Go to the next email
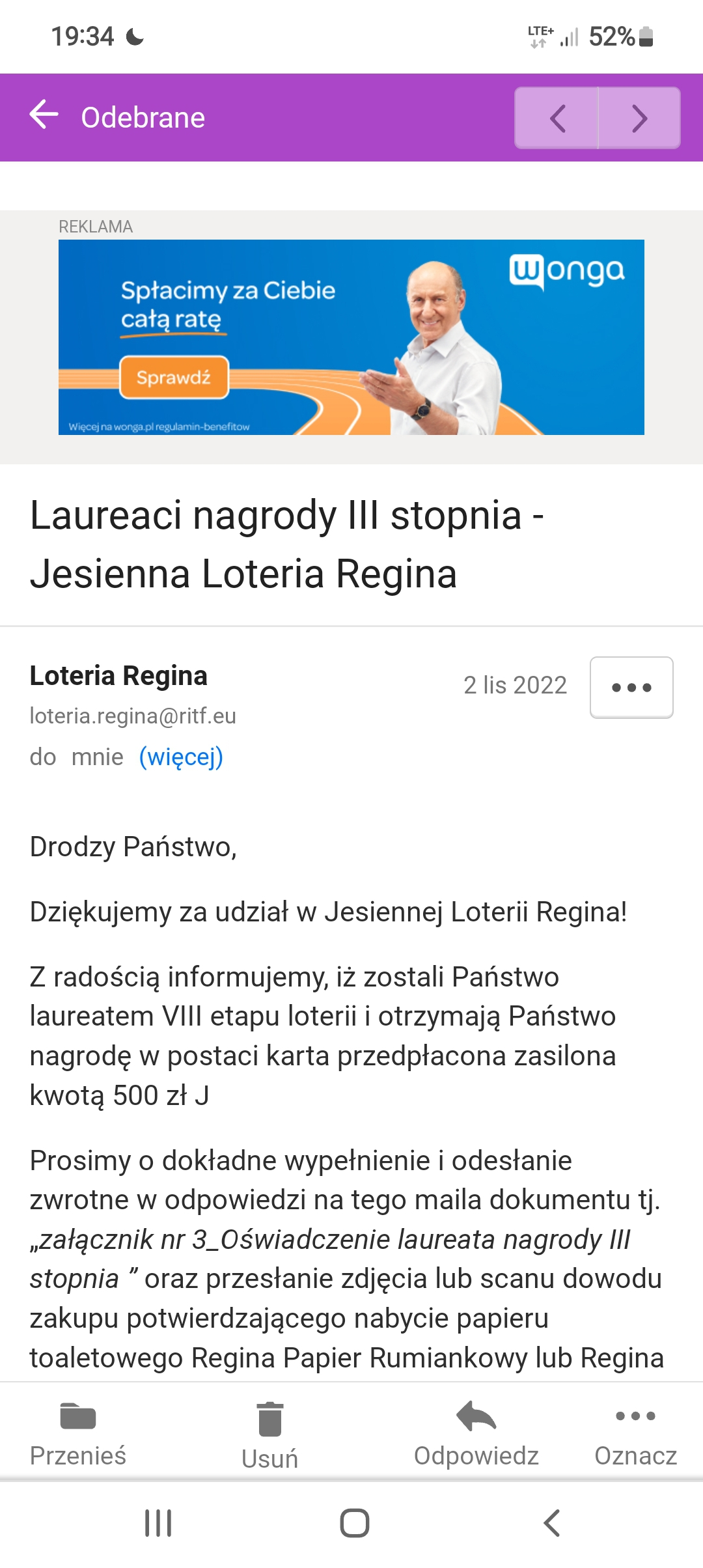The image size is (703, 1568). click(x=639, y=119)
